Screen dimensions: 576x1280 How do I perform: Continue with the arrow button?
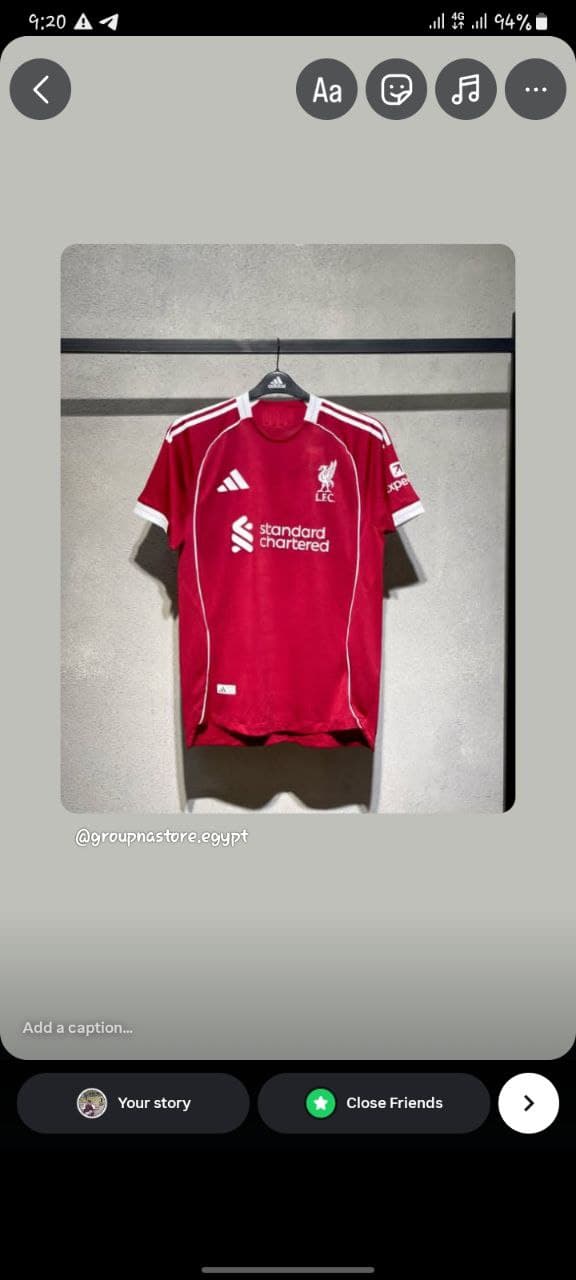click(528, 1103)
